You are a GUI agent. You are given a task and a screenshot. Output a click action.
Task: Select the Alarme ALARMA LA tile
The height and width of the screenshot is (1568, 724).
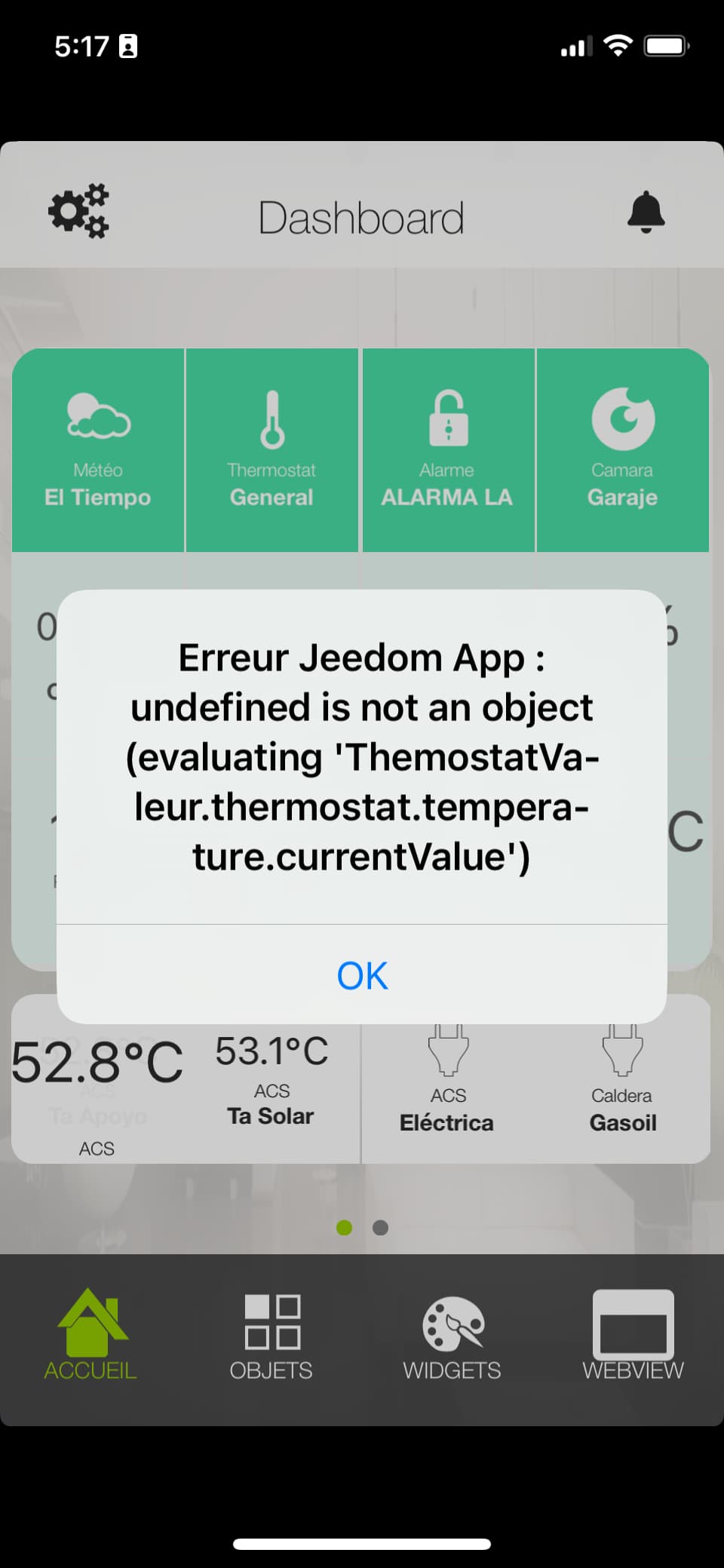pyautogui.click(x=448, y=450)
